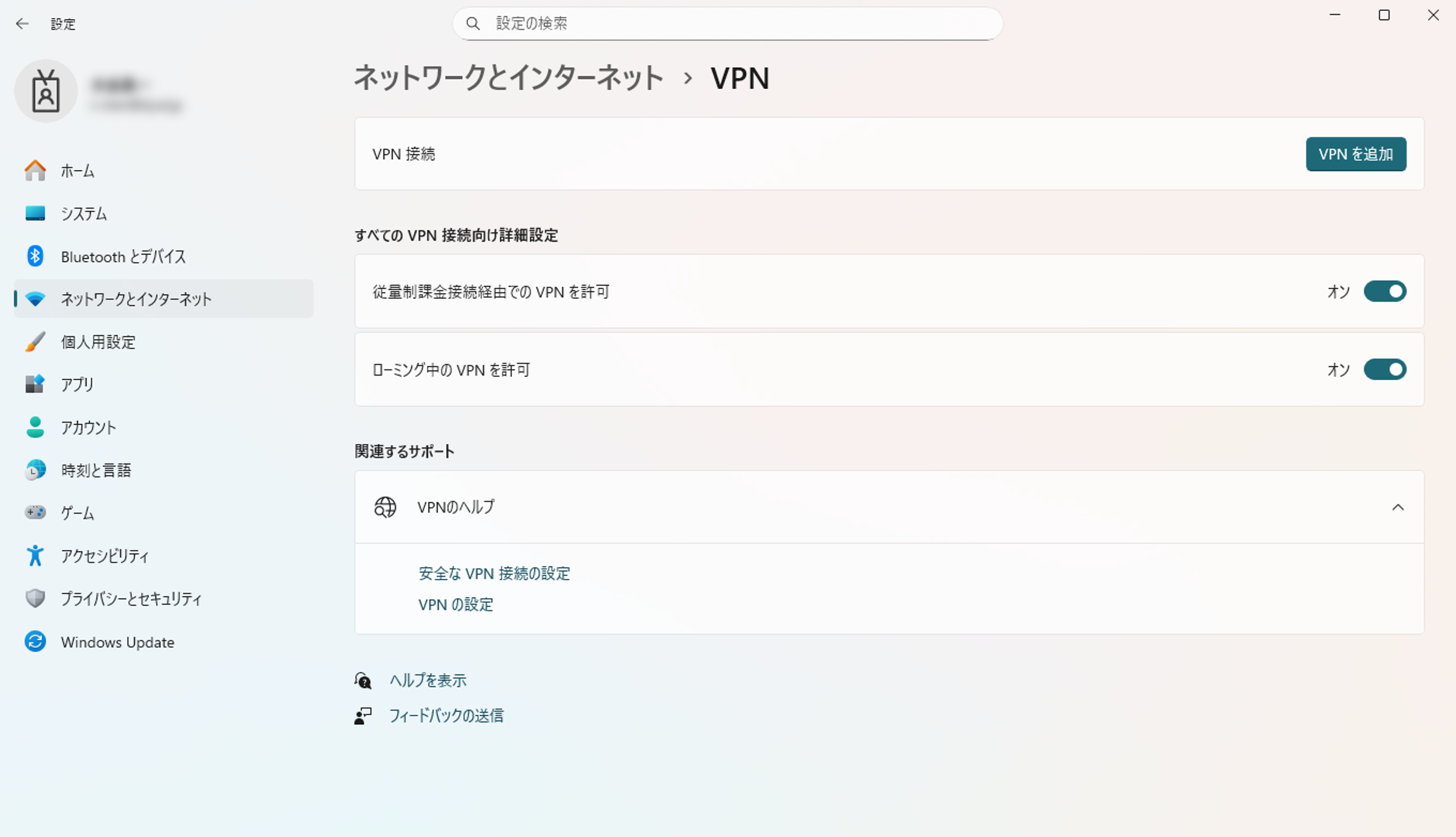Toggle ローミング中の VPN を許可 switch

[1384, 370]
